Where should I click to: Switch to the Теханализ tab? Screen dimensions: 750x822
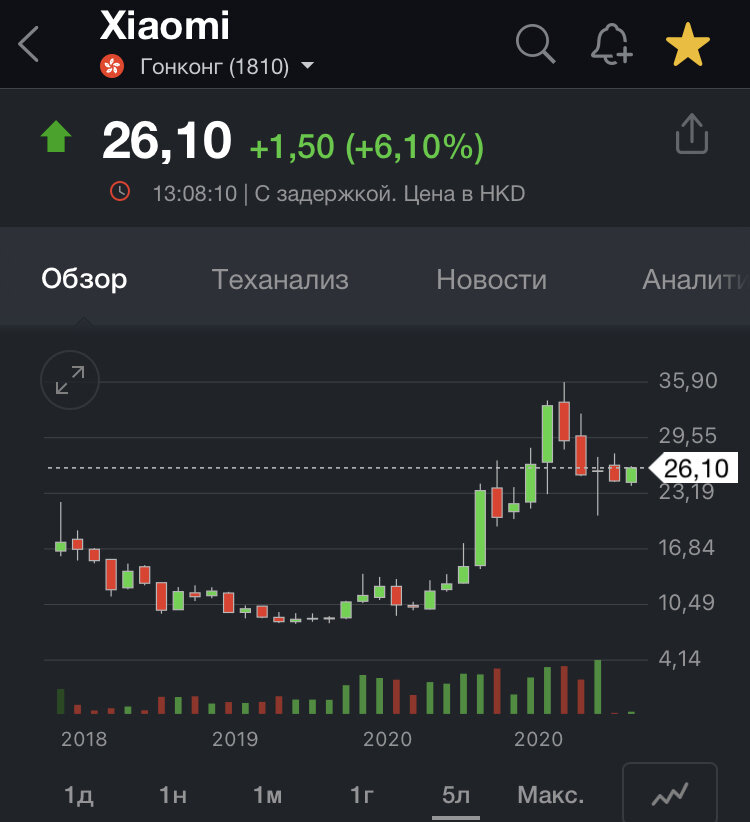point(281,280)
